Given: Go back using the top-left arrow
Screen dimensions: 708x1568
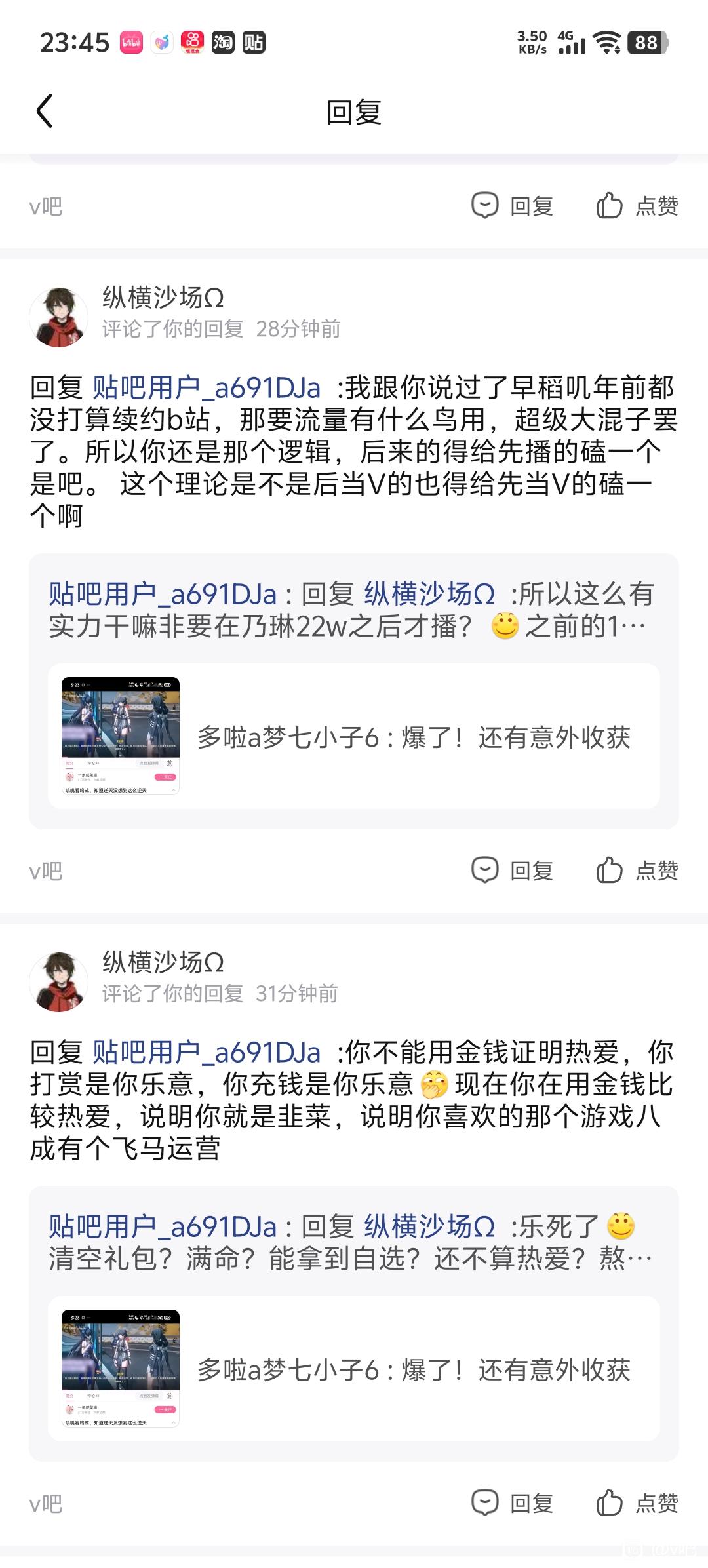Looking at the screenshot, I should pyautogui.click(x=45, y=111).
